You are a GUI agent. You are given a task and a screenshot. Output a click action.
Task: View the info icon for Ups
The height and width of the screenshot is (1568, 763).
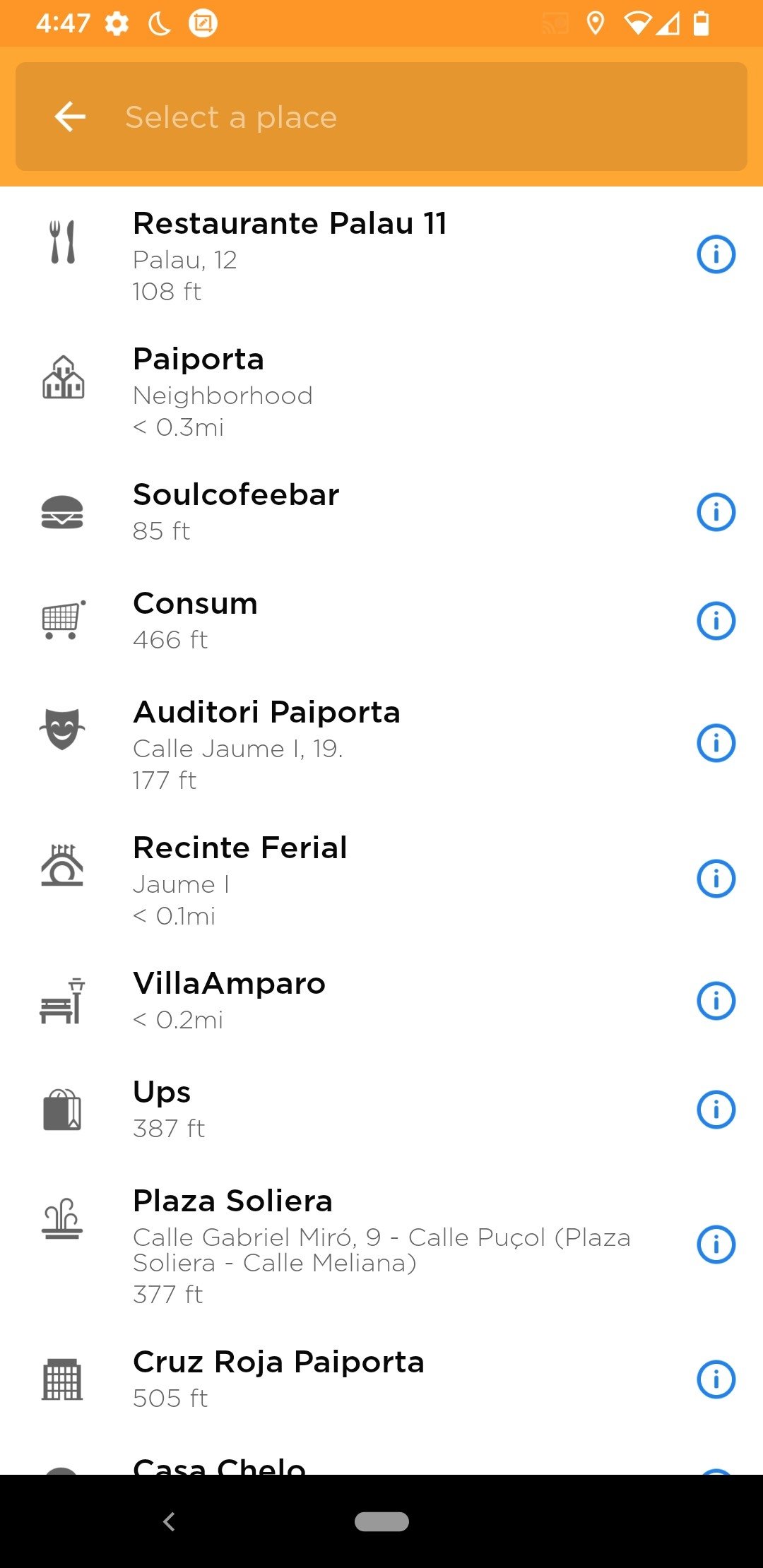click(x=716, y=1110)
